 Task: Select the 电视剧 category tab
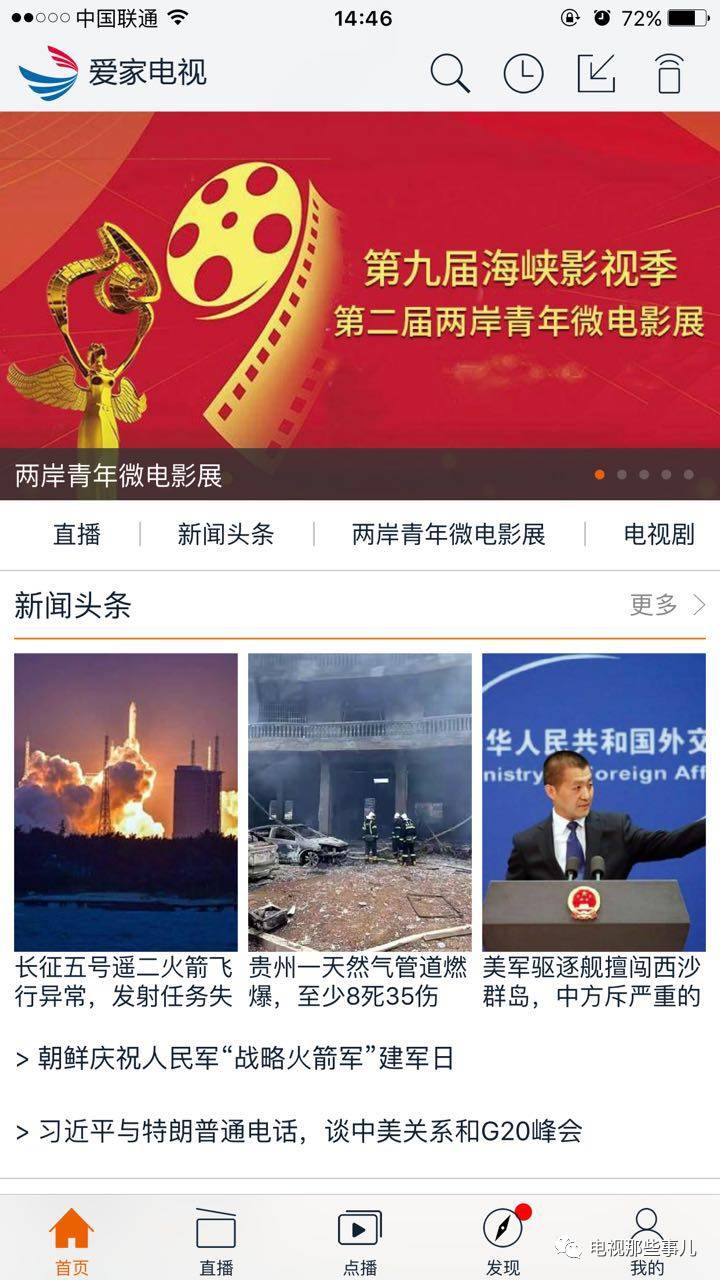coord(659,534)
